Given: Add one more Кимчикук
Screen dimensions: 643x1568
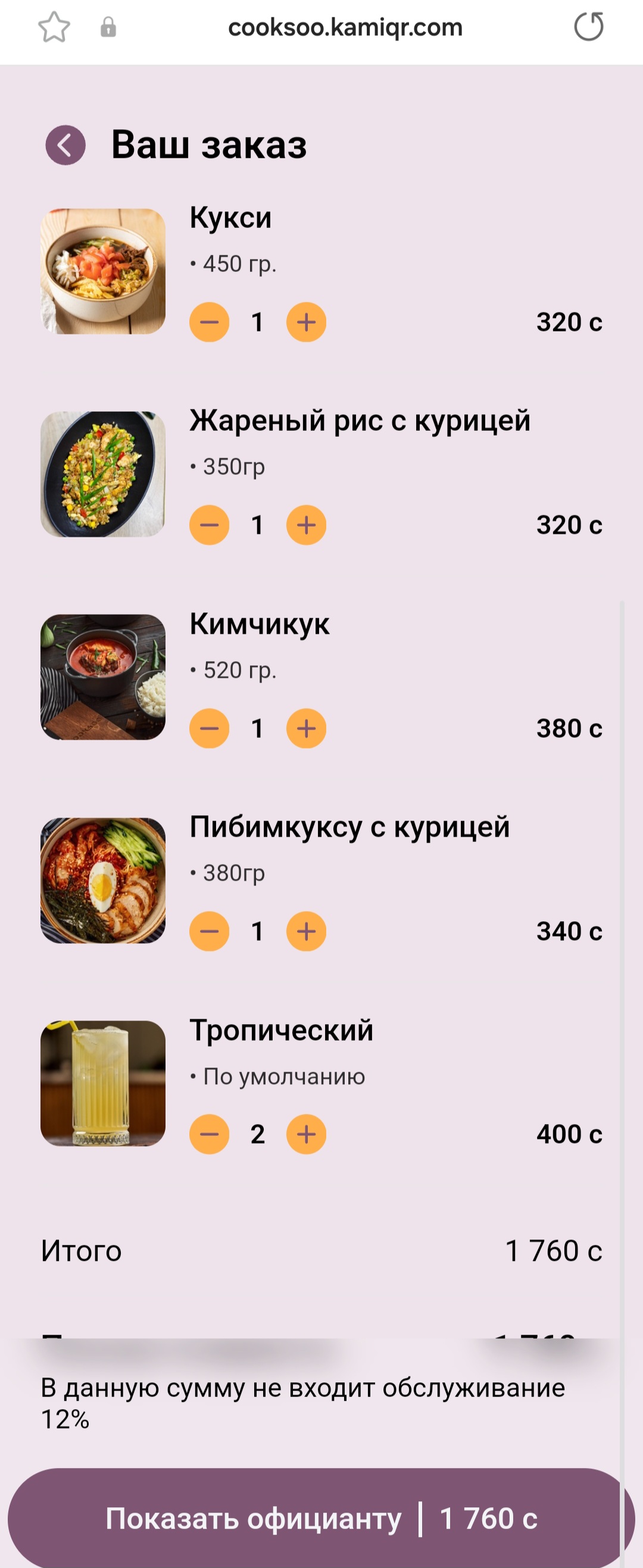Looking at the screenshot, I should tap(306, 728).
